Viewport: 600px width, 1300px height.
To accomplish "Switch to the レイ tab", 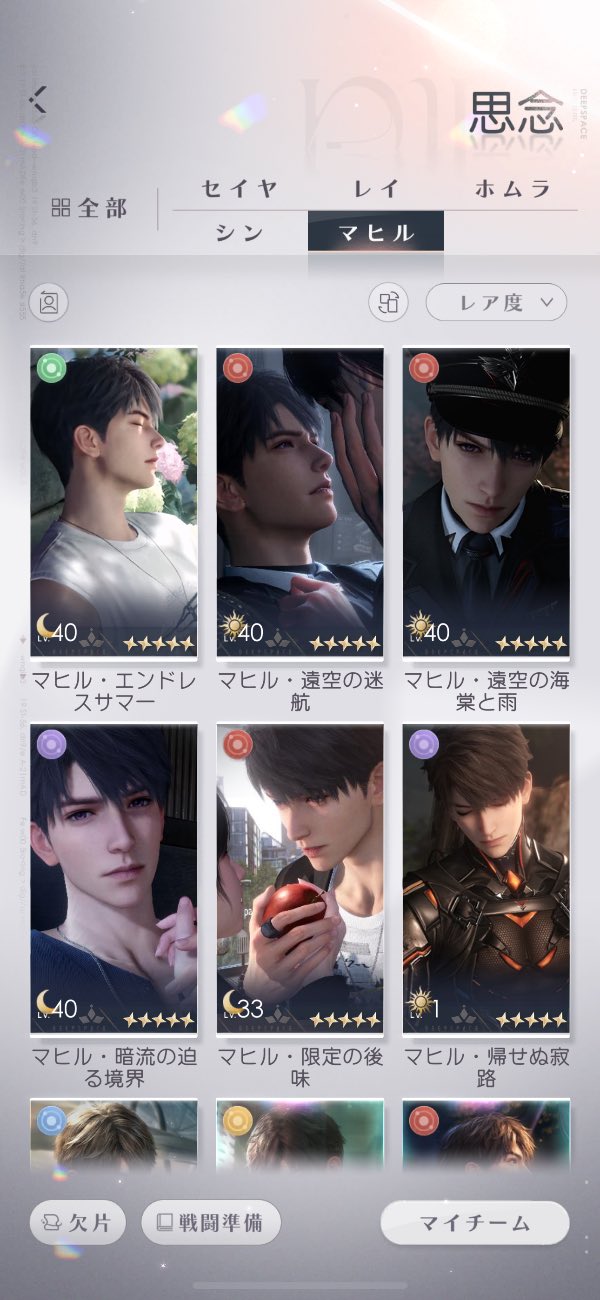I will click(376, 188).
